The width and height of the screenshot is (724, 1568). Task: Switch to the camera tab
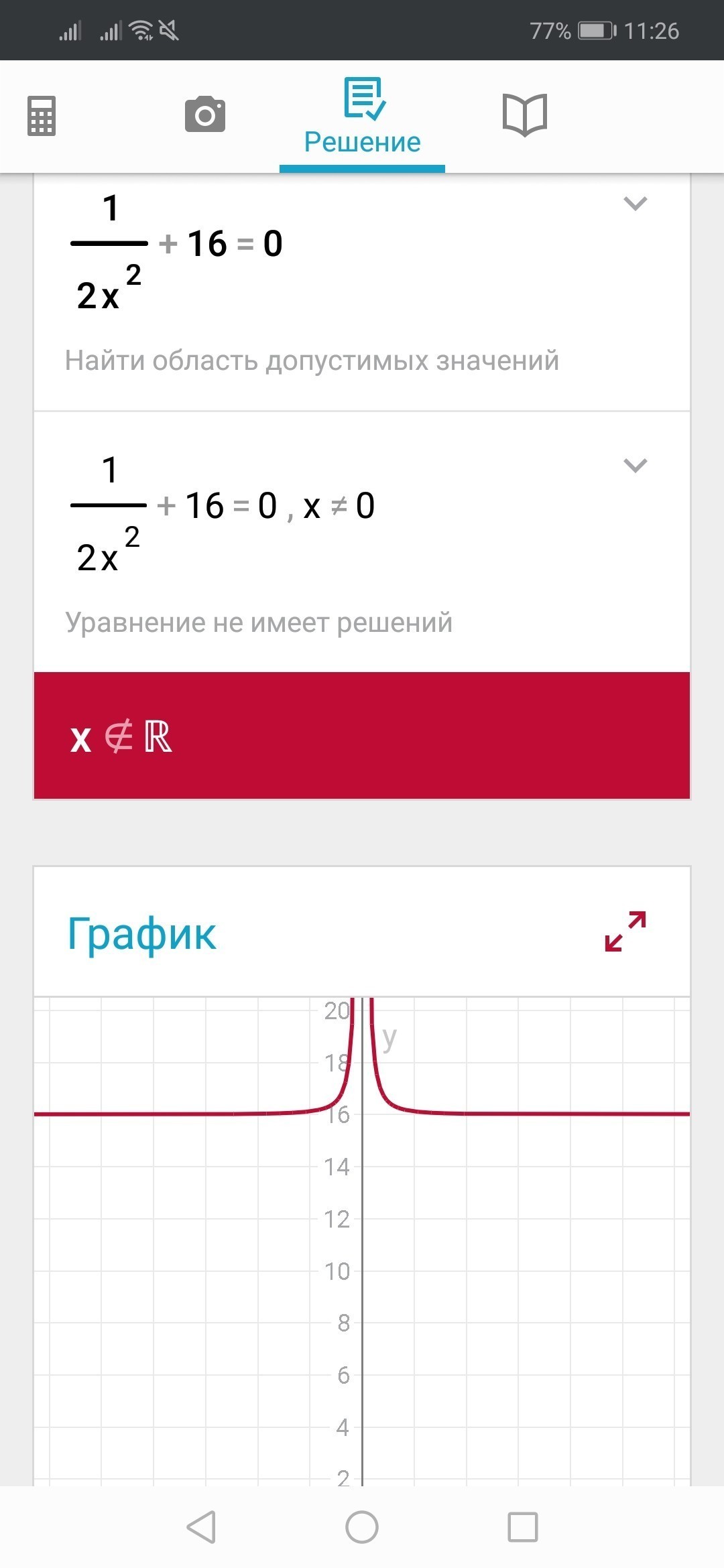205,115
